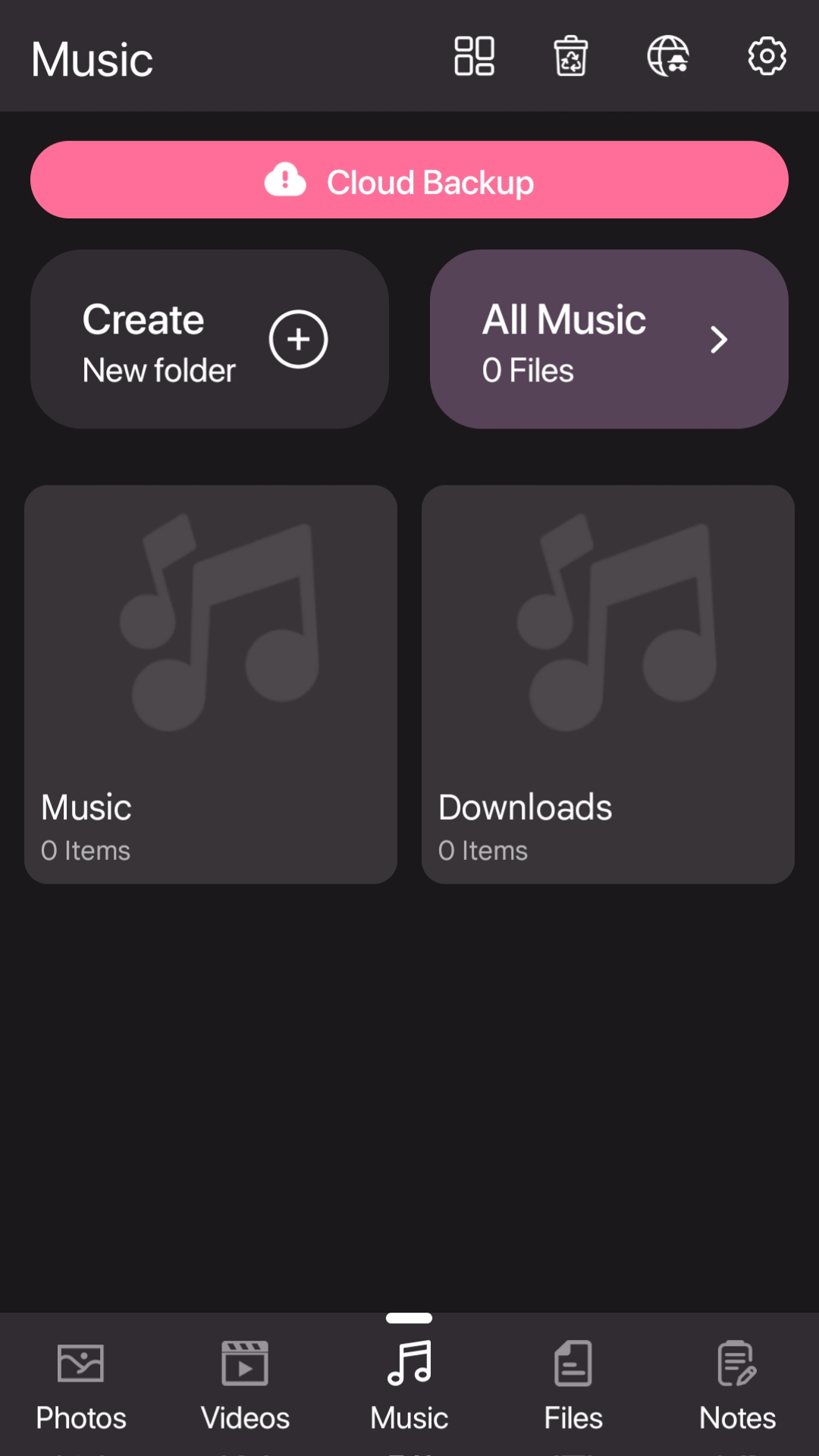Open the layout view switcher icon
Screen dimensions: 819x1456
[x=473, y=56]
